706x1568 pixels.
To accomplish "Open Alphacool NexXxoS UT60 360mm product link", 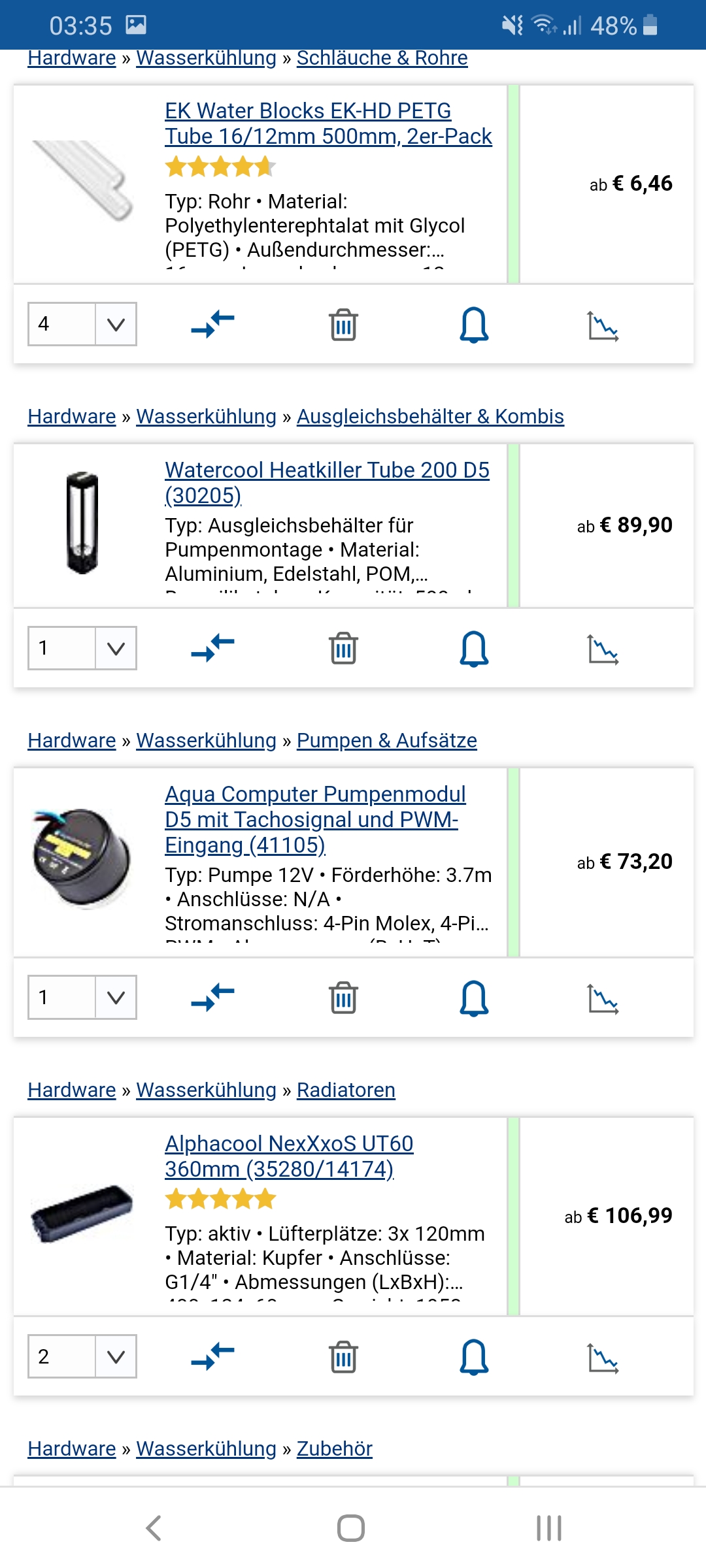I will click(x=289, y=1156).
